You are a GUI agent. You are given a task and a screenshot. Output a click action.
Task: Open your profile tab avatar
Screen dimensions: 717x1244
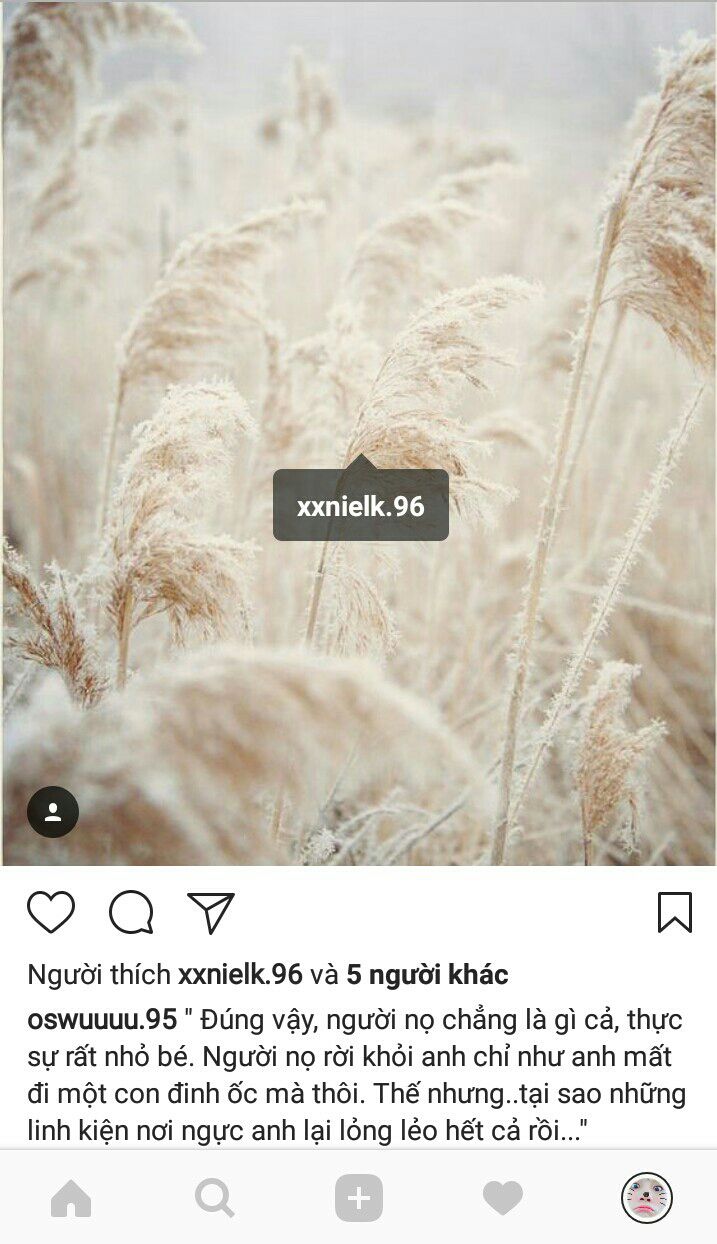[x=646, y=1198]
